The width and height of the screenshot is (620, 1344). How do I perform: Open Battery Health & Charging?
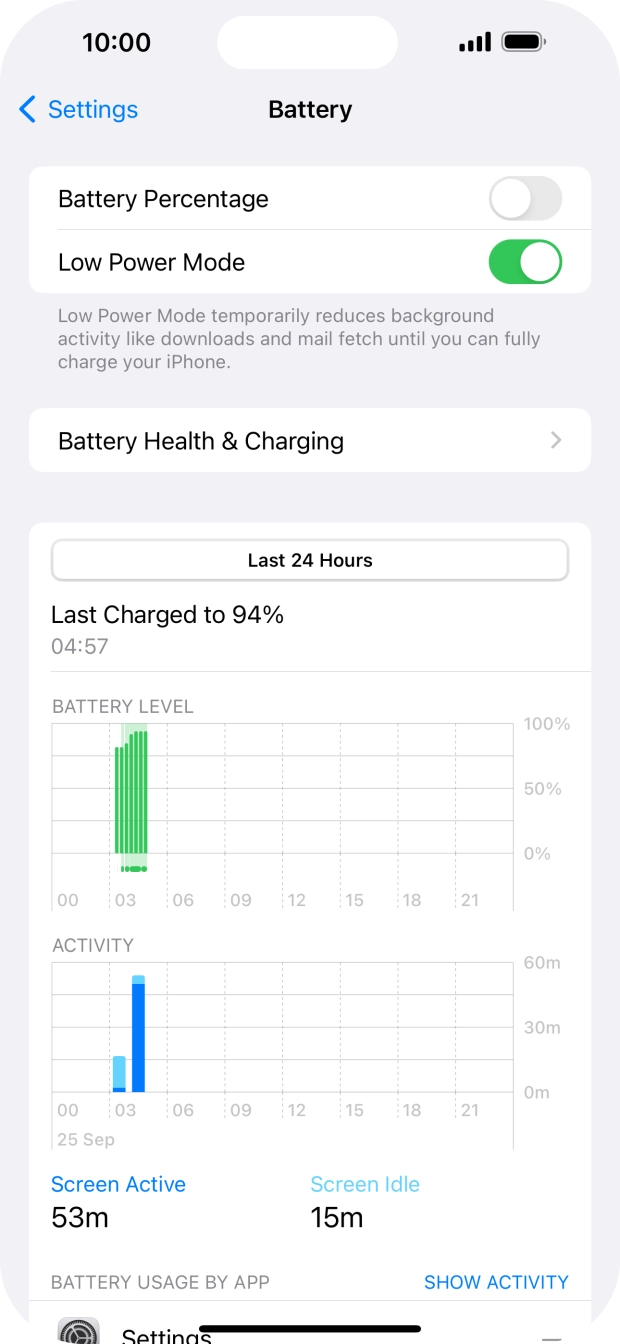(x=309, y=441)
